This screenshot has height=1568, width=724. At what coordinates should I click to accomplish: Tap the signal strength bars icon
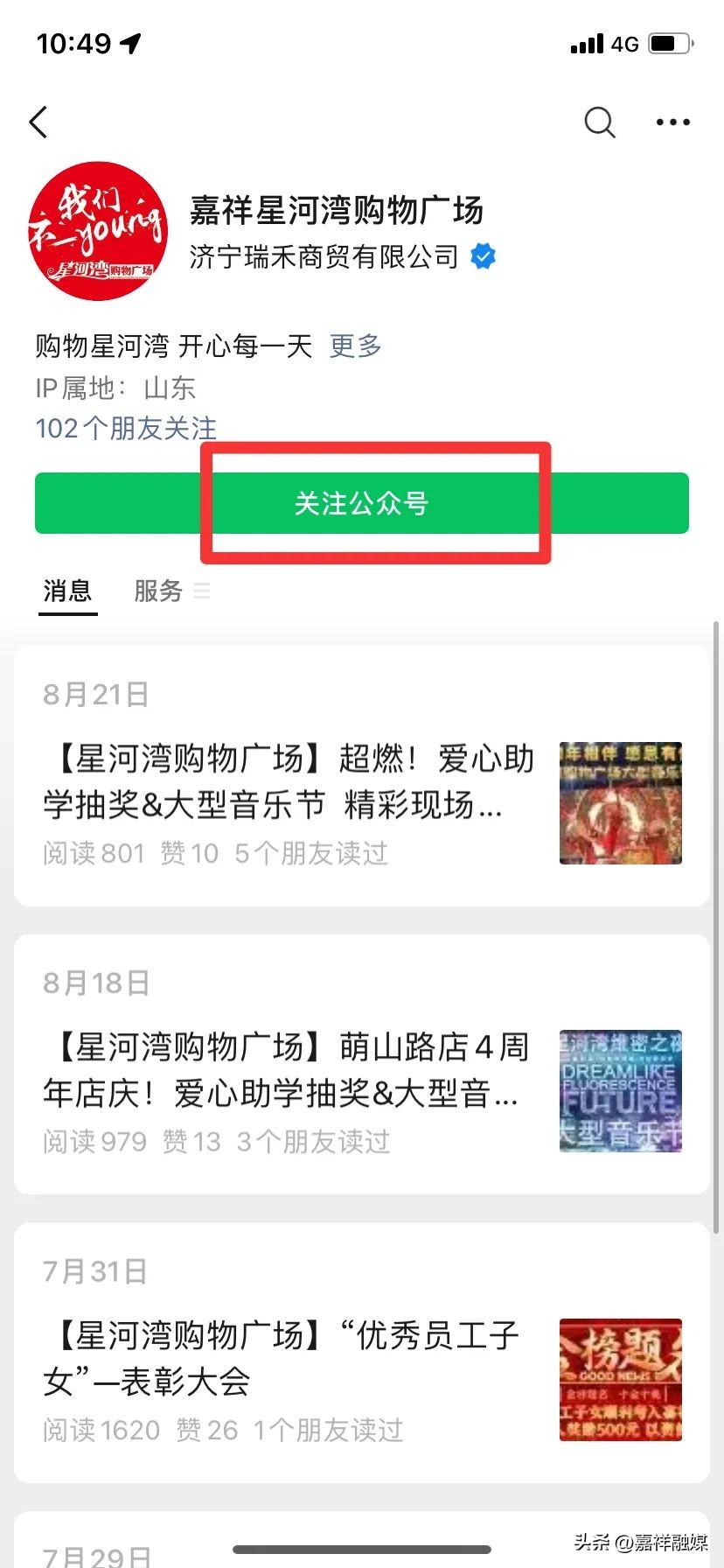586,43
